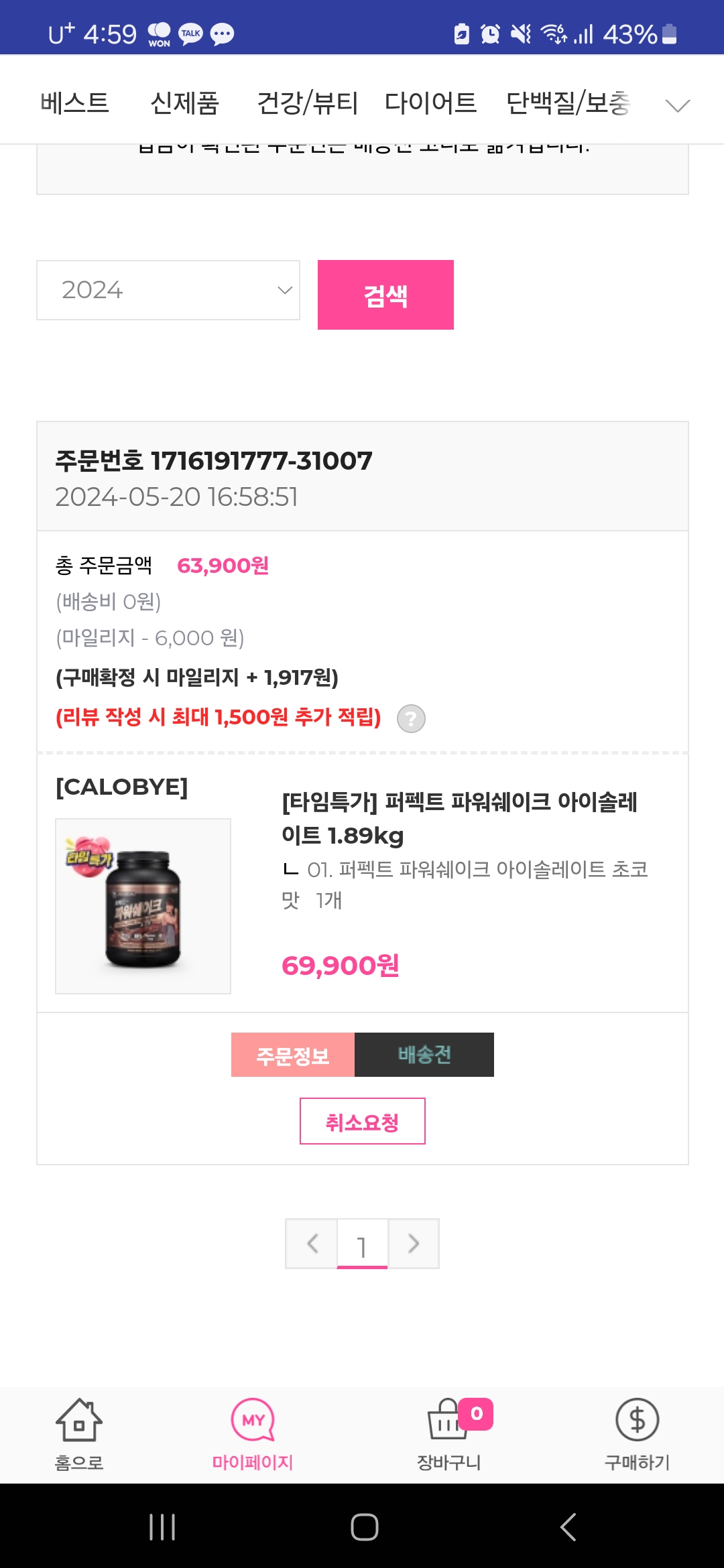Image resolution: width=724 pixels, height=1568 pixels.
Task: Expand the category list chevron
Action: pos(677,105)
